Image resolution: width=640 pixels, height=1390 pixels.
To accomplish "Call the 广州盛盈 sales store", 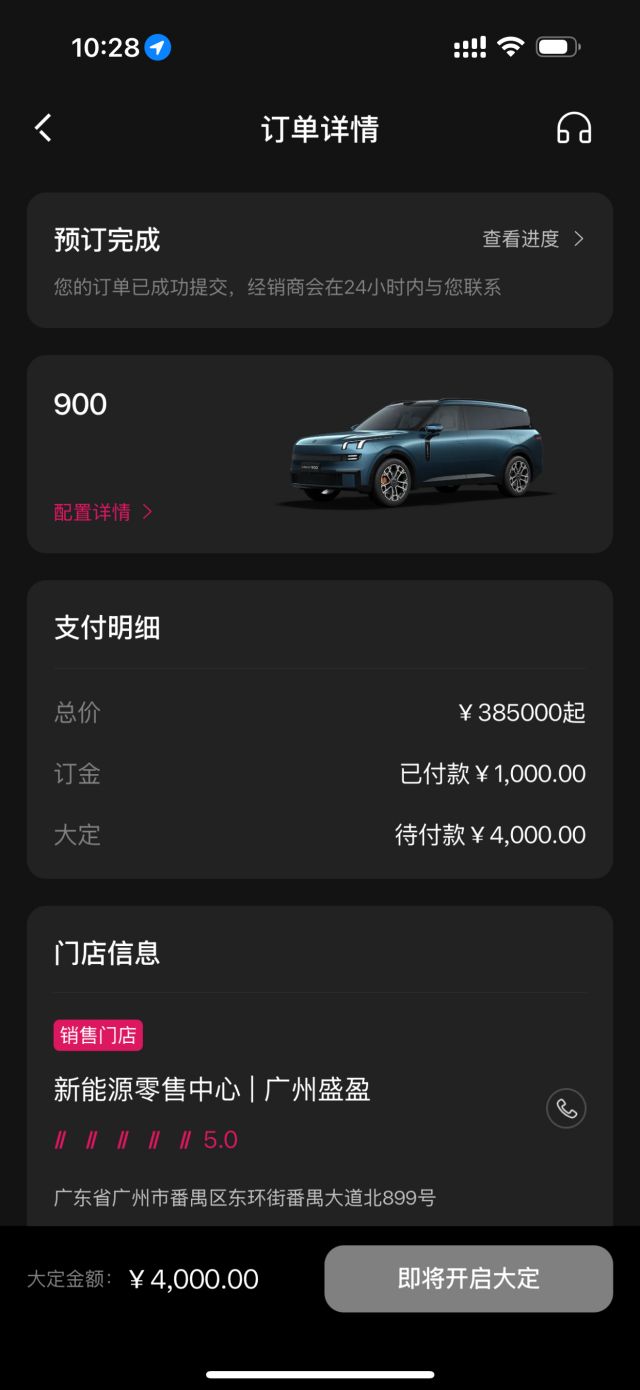I will tap(566, 1108).
